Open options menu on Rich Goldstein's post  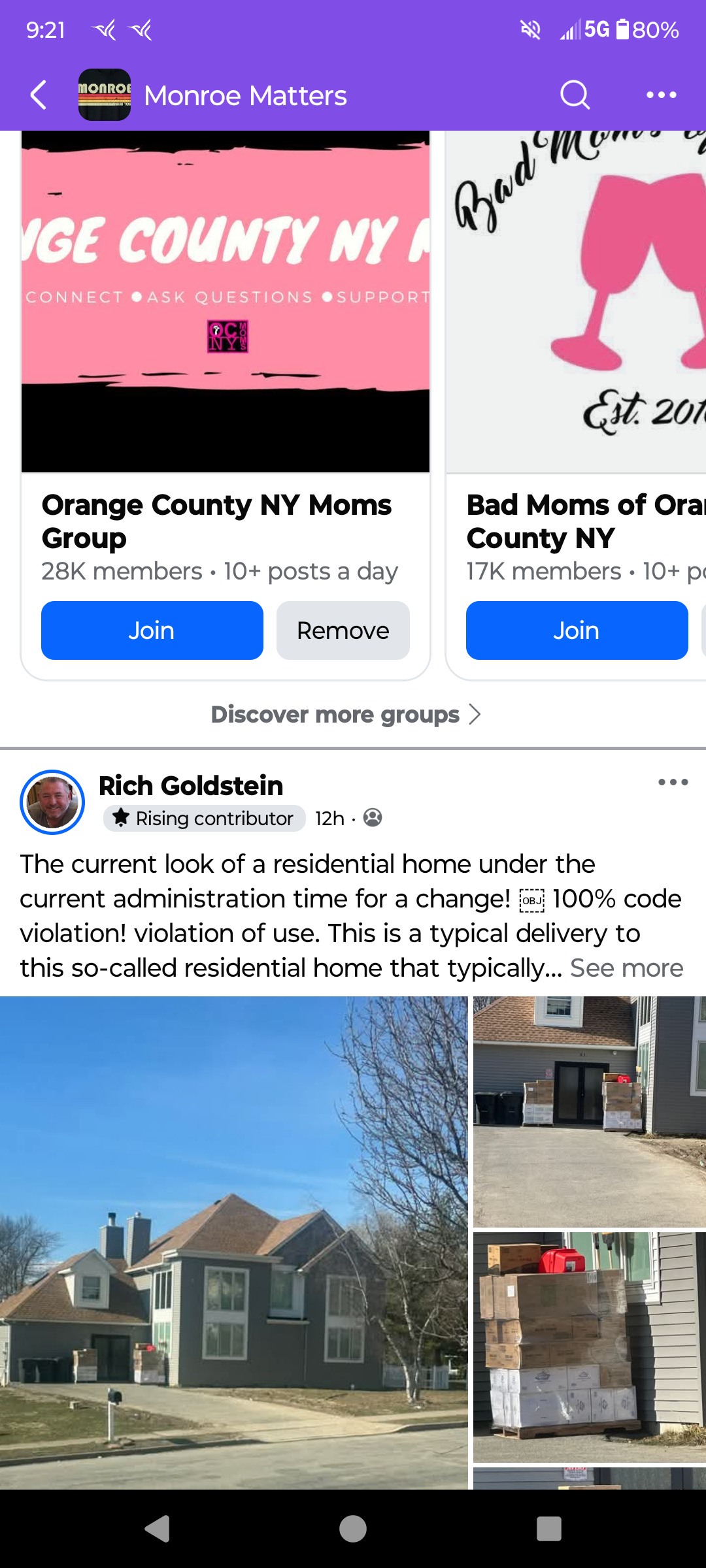pyautogui.click(x=673, y=782)
